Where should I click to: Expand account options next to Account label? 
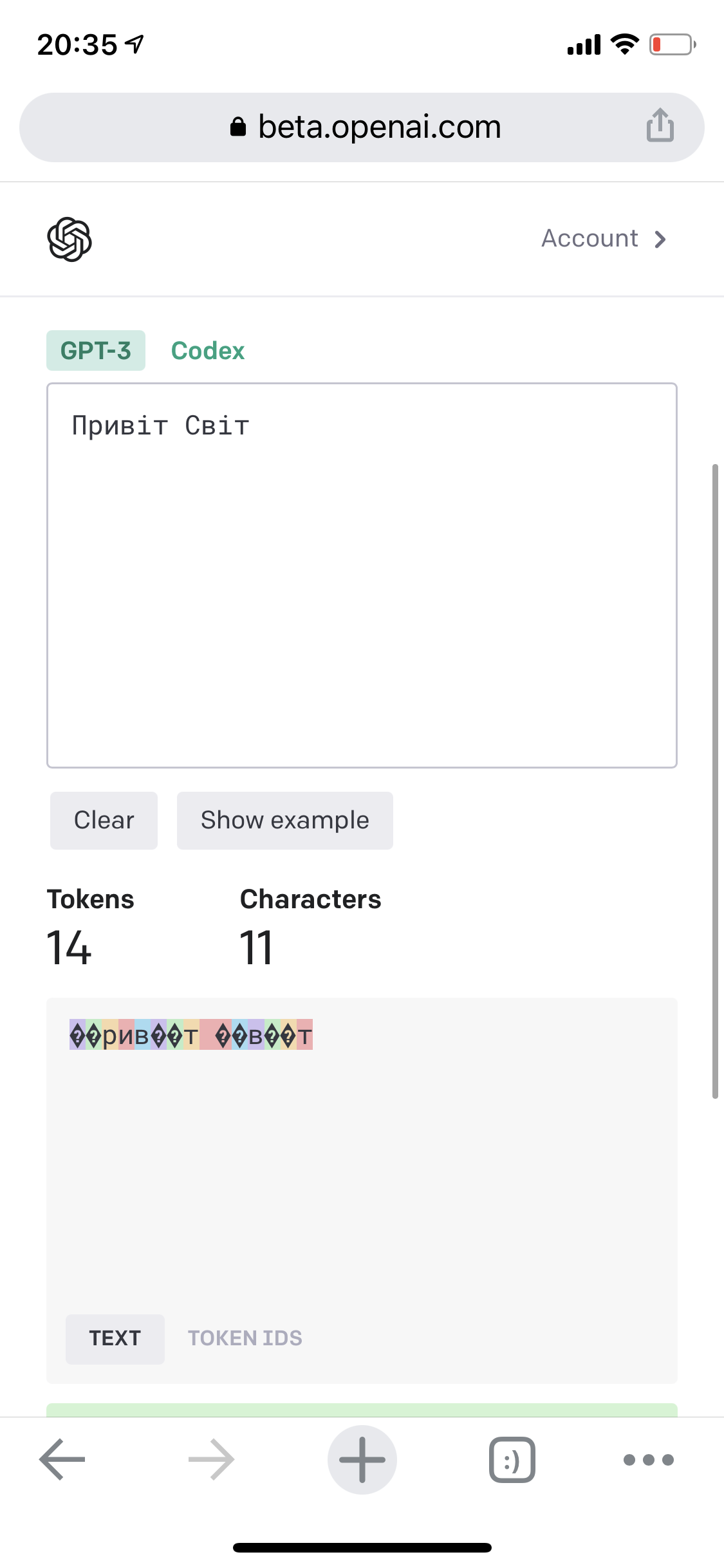click(x=660, y=239)
